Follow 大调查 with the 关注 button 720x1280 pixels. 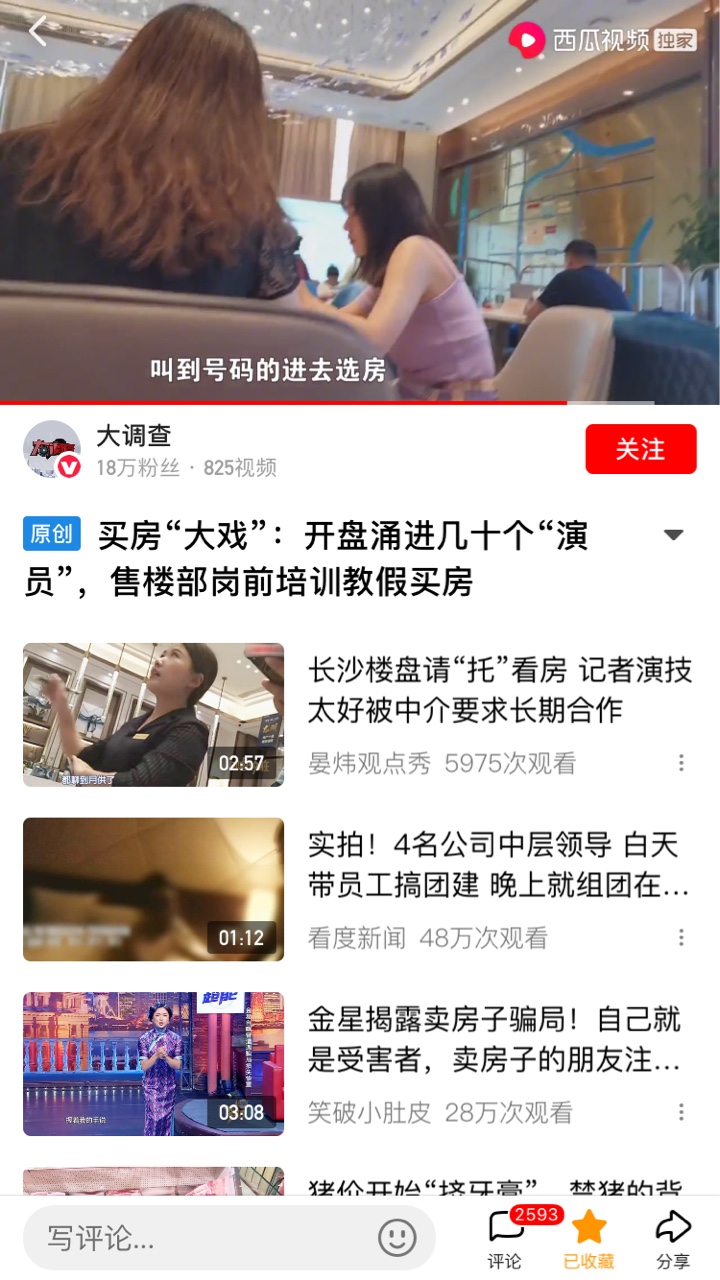click(641, 449)
